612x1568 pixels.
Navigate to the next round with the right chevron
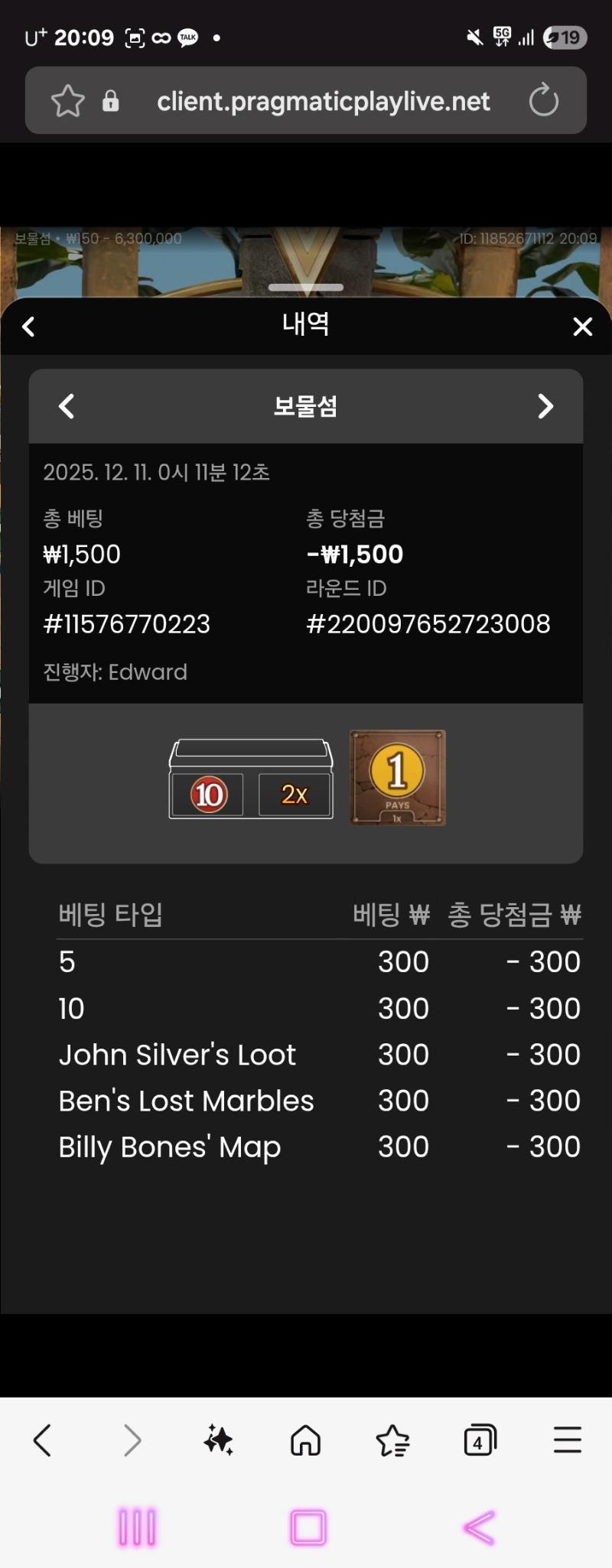(545, 406)
